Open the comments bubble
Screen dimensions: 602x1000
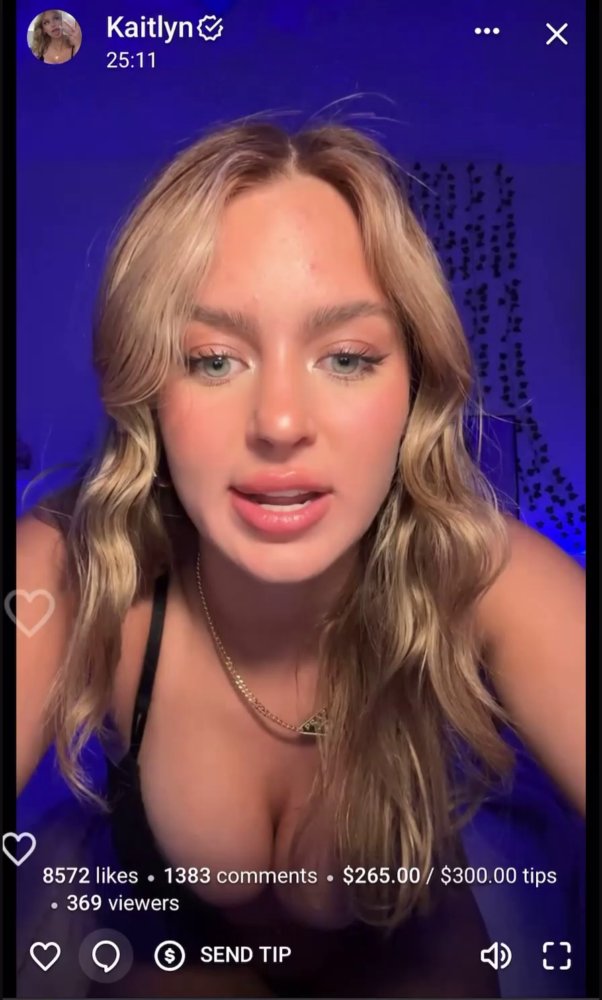click(106, 956)
